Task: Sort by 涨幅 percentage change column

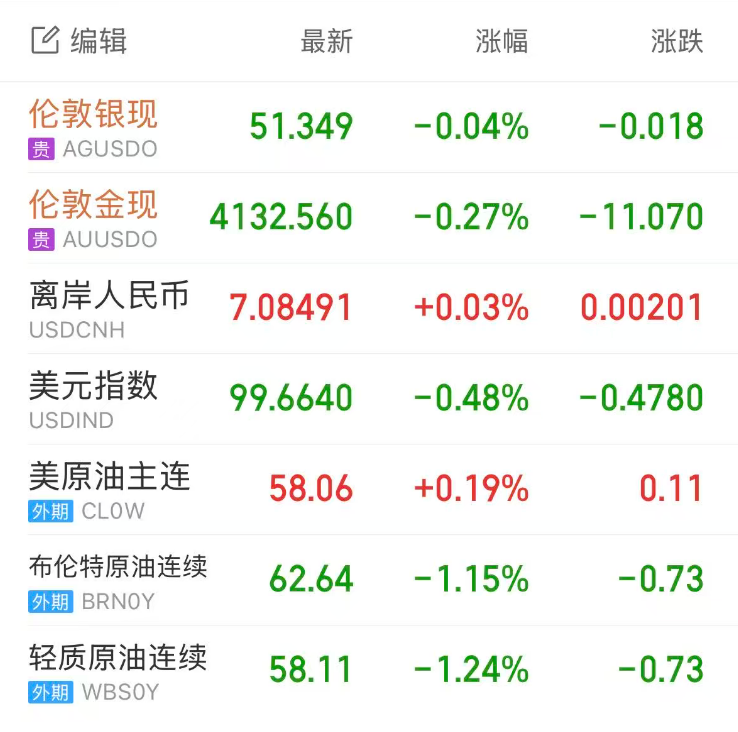Action: [501, 41]
